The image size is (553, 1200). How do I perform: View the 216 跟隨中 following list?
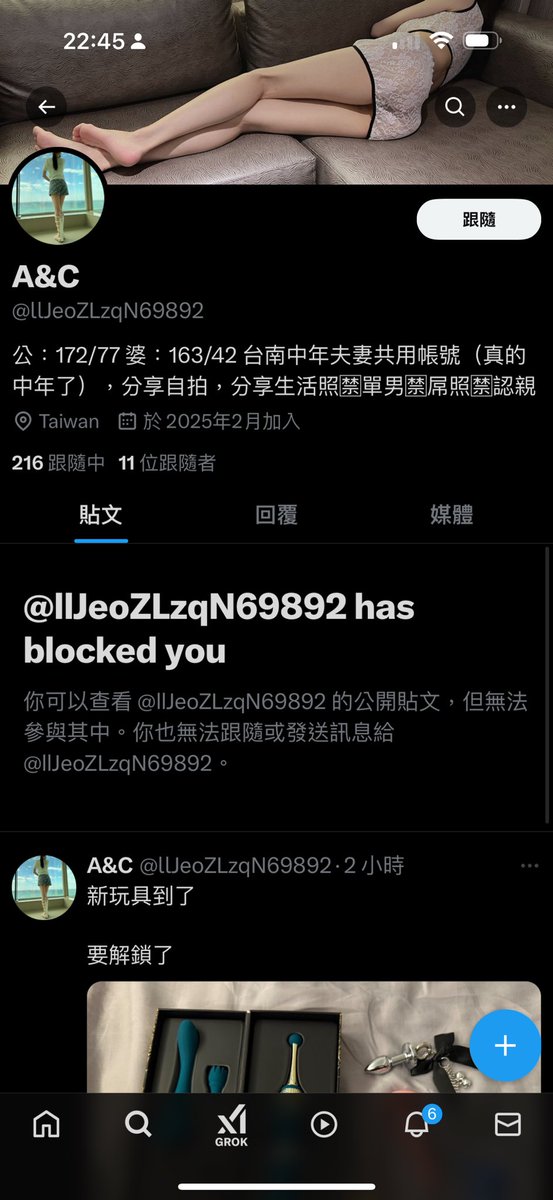click(59, 463)
